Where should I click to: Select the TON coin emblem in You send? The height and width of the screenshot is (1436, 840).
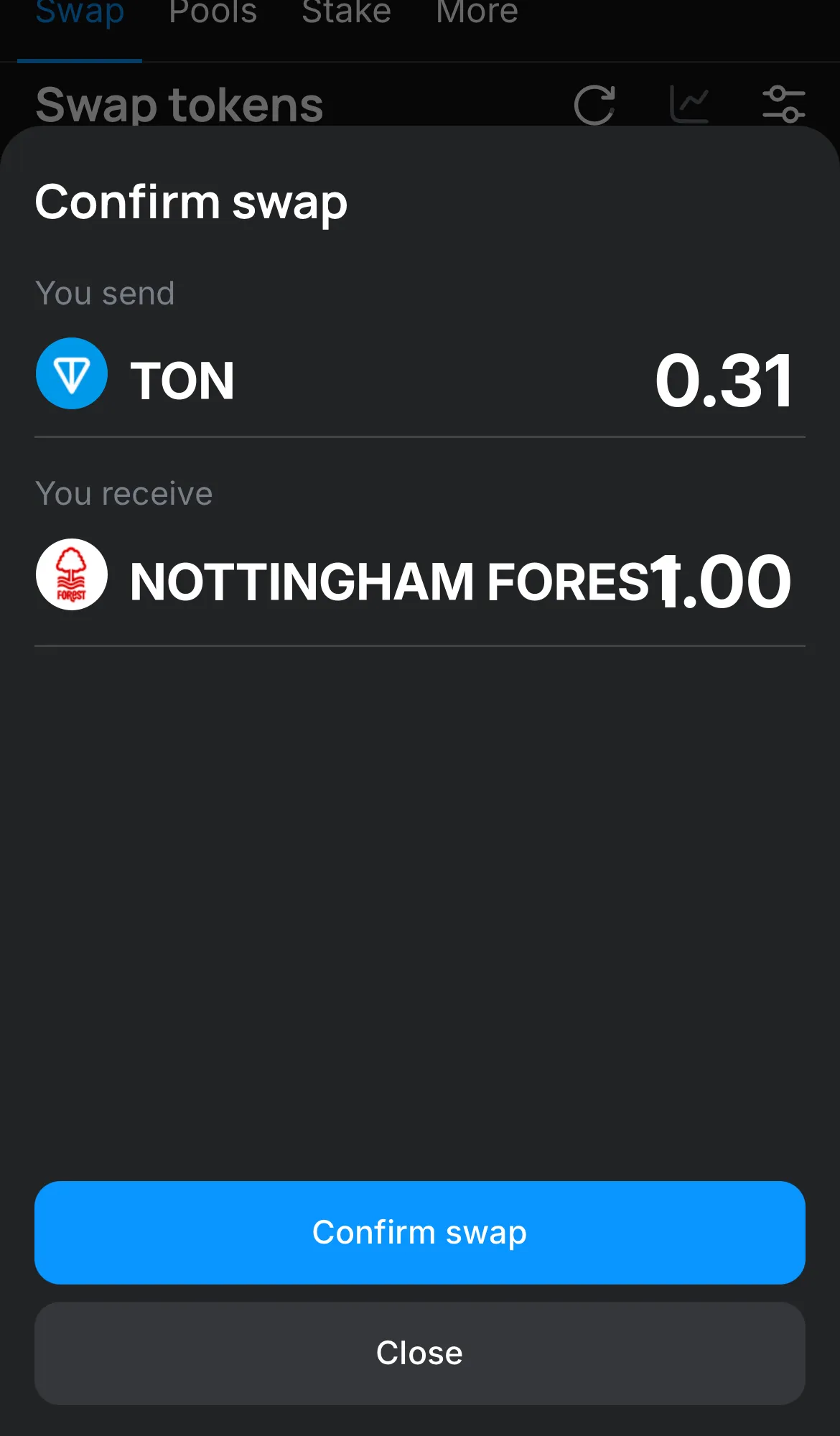point(70,374)
